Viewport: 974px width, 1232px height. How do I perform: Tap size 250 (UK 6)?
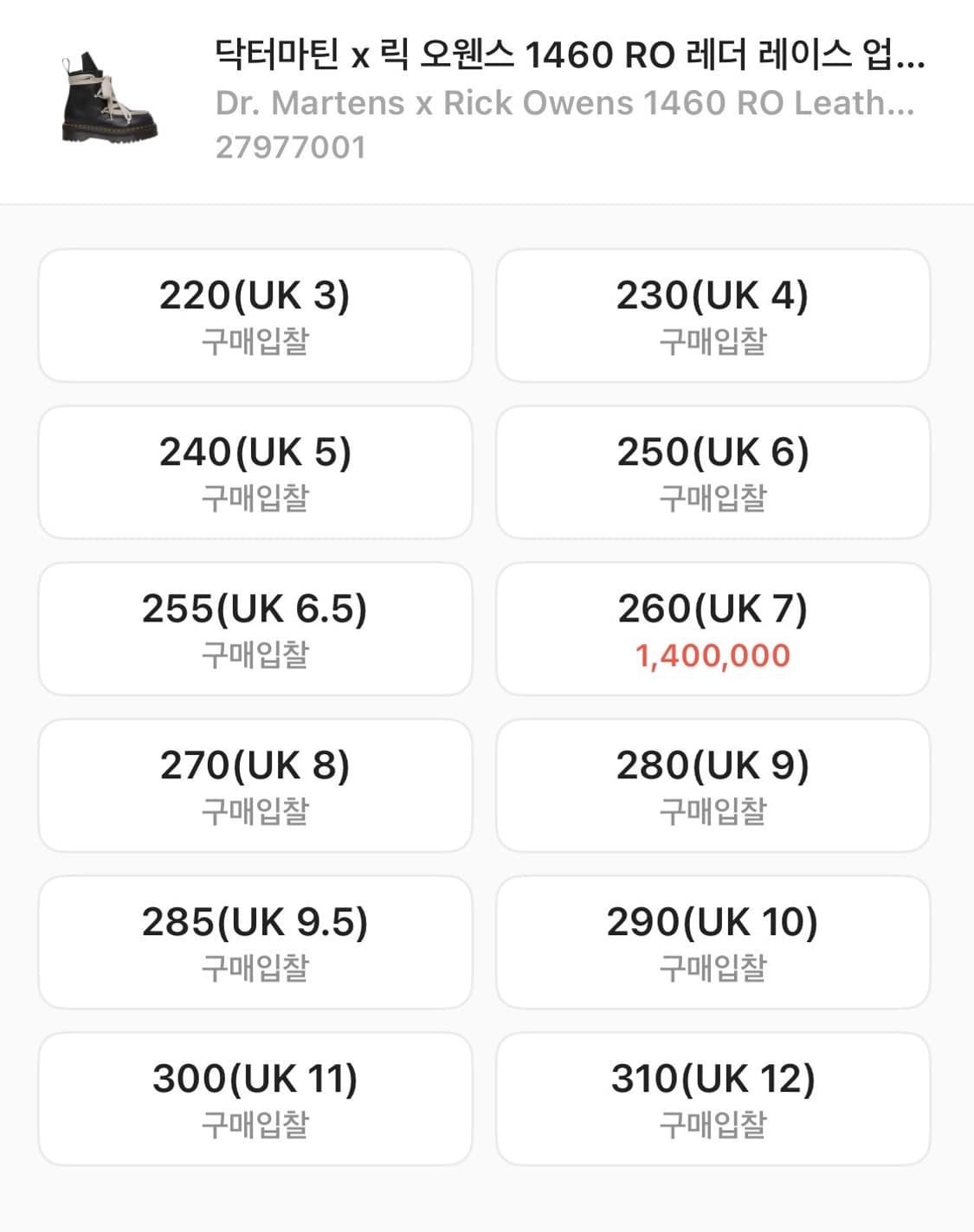point(713,472)
